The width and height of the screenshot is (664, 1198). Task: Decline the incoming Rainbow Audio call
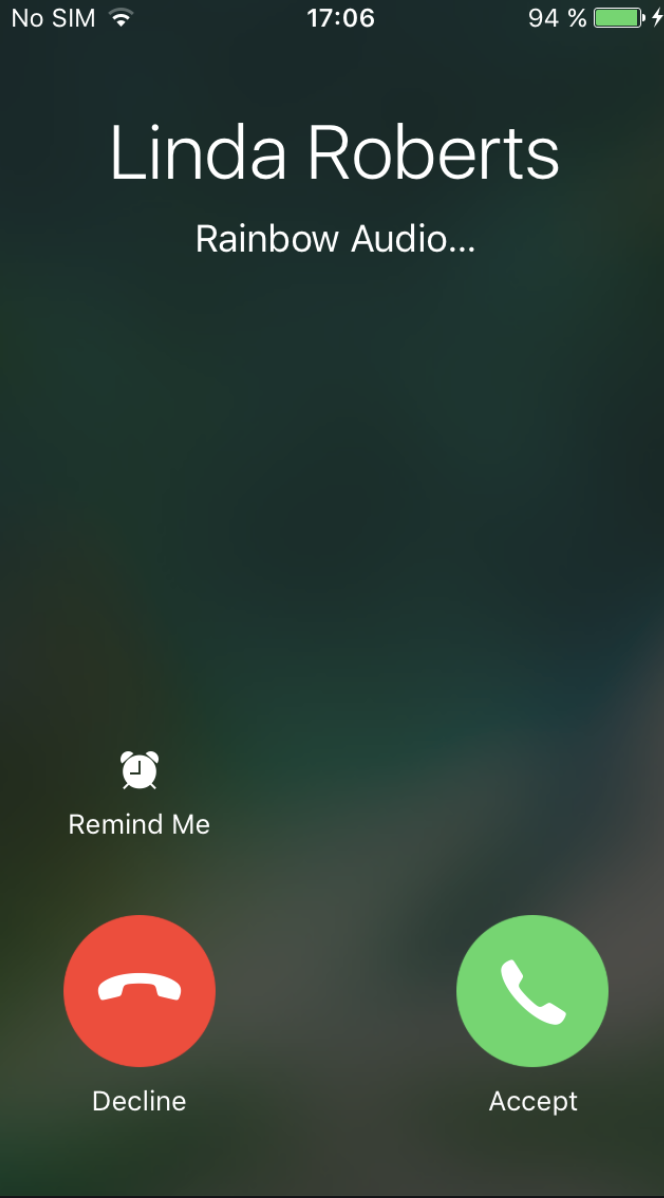click(x=139, y=990)
